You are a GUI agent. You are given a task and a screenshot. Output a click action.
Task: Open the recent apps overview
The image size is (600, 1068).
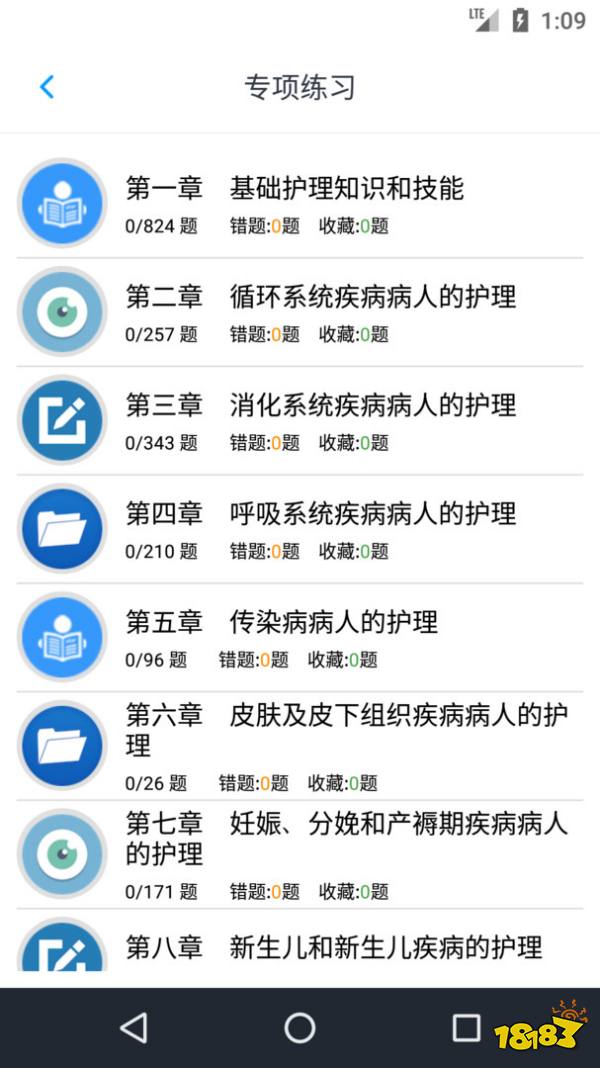(466, 1027)
